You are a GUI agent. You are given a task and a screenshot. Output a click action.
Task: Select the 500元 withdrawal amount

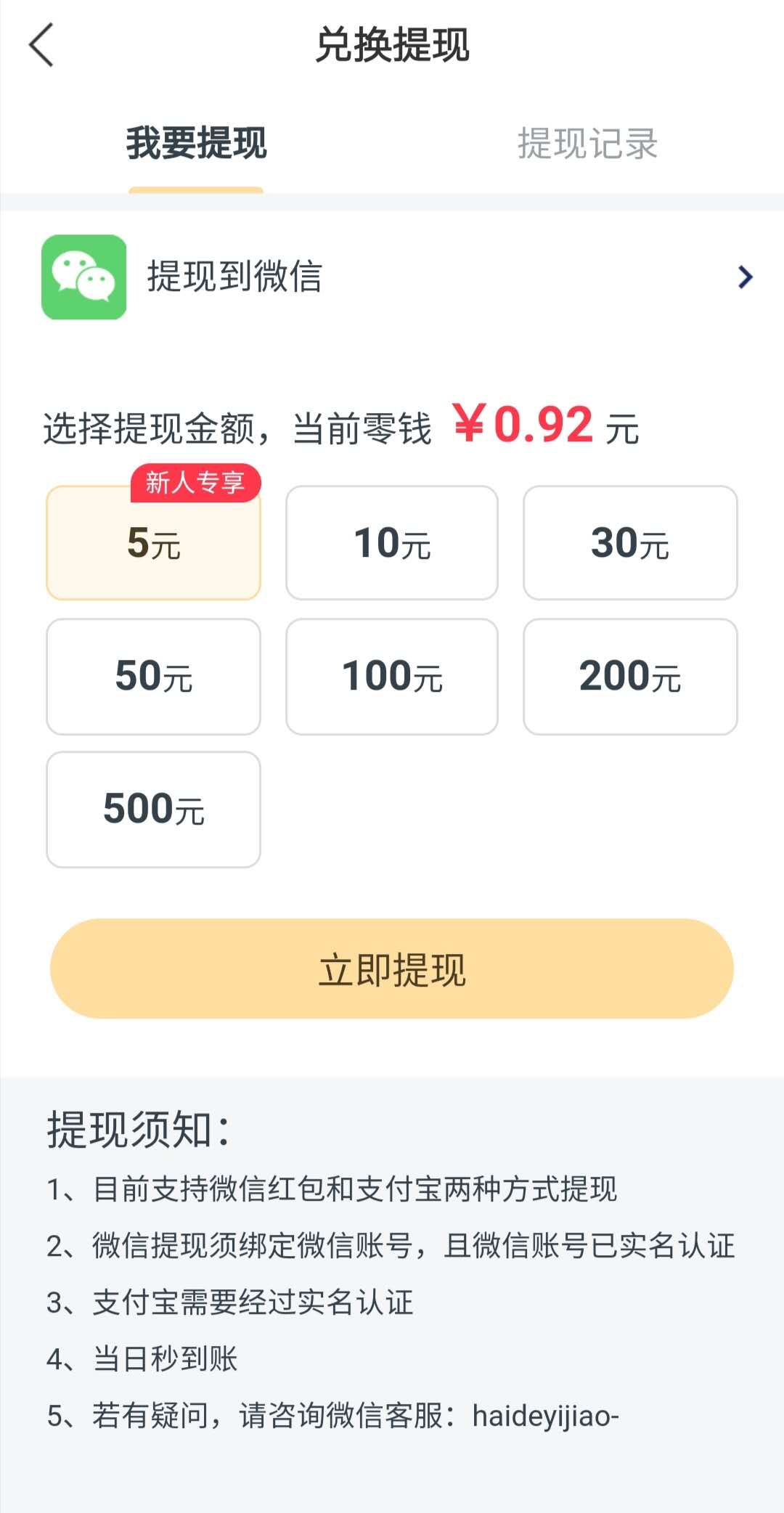coord(153,809)
